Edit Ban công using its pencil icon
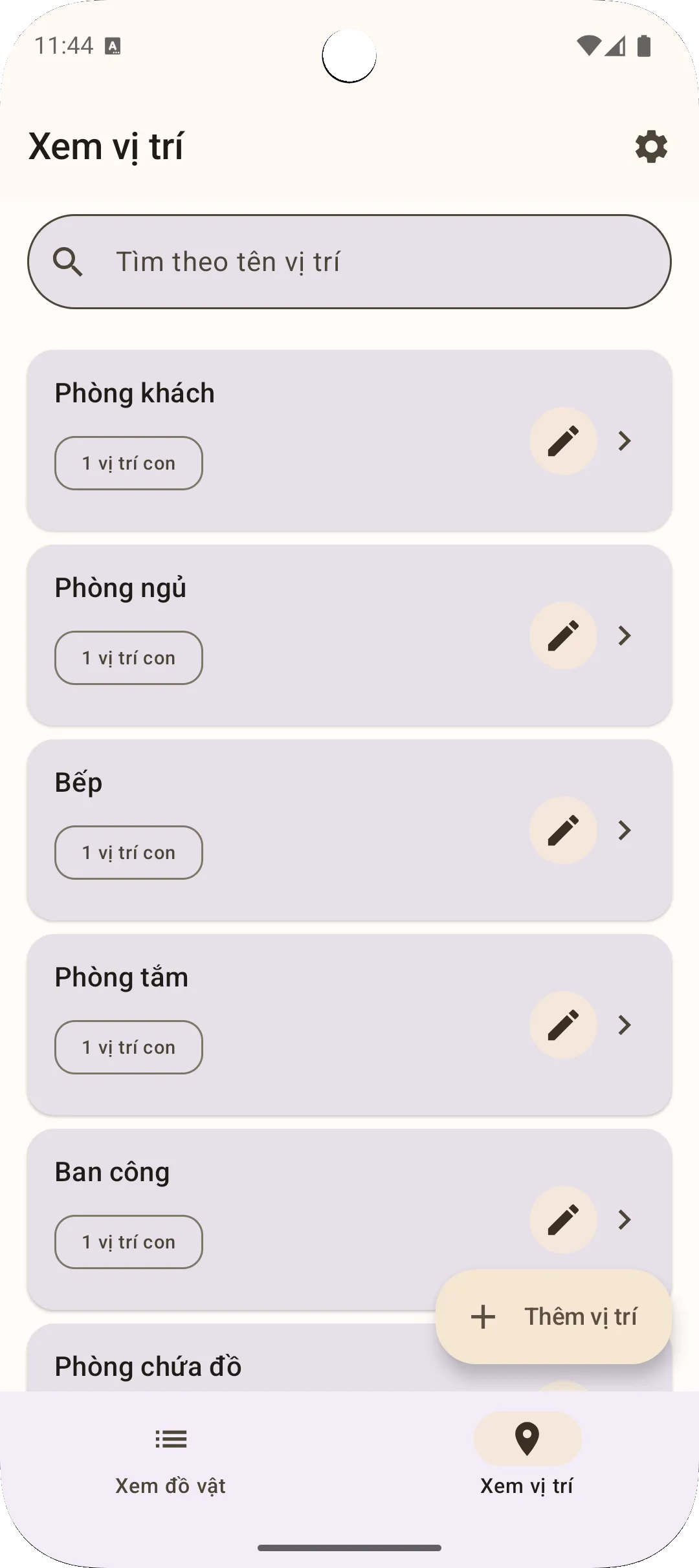This screenshot has height=1568, width=699. (x=562, y=1220)
